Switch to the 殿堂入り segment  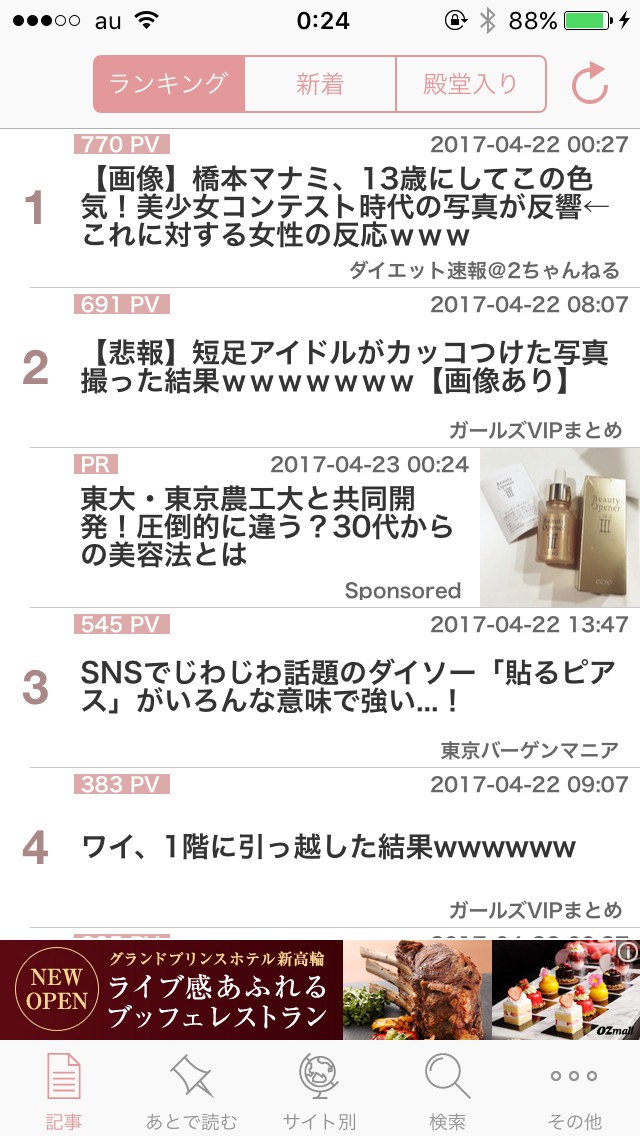(x=471, y=84)
